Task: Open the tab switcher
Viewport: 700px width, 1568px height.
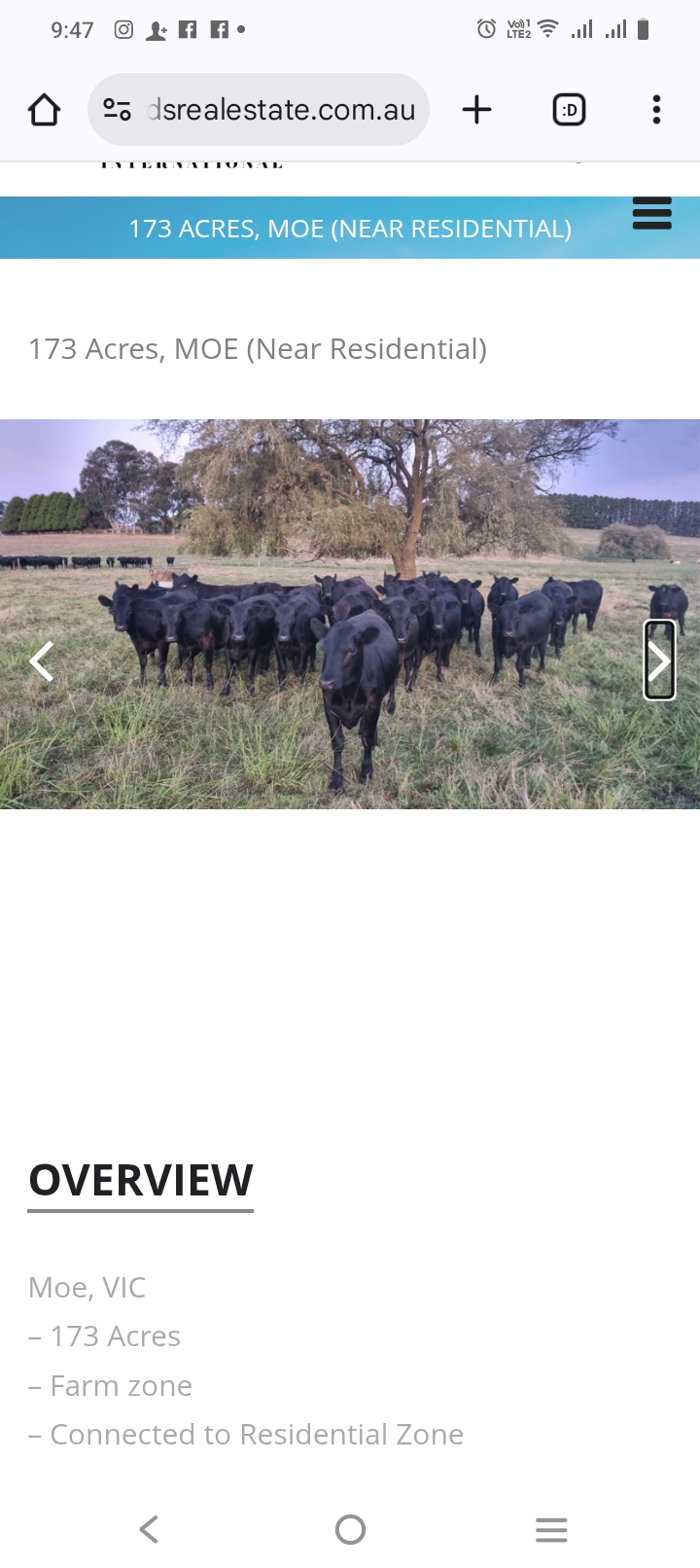Action: [569, 110]
